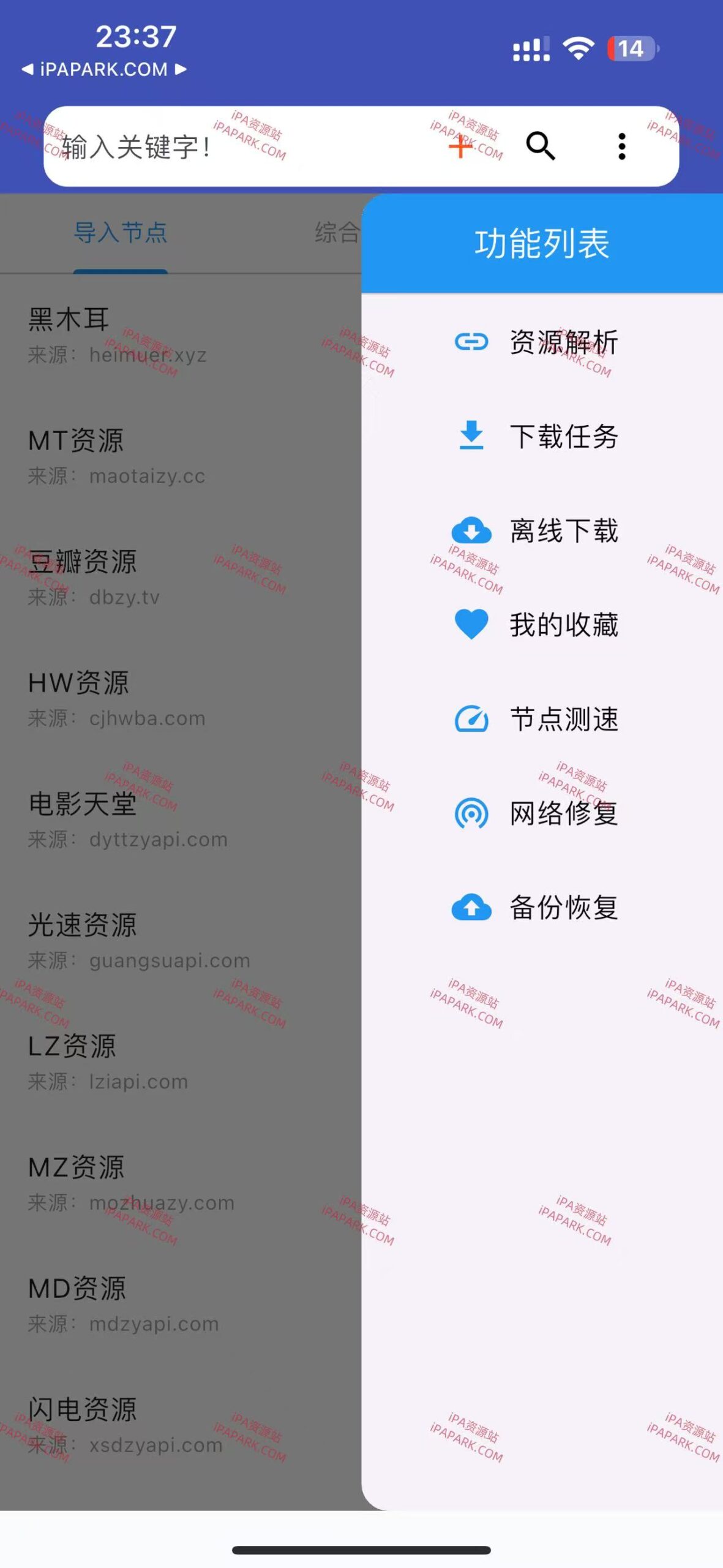Tap the 输入关键字 search input field
This screenshot has width=723, height=1568.
click(184, 147)
